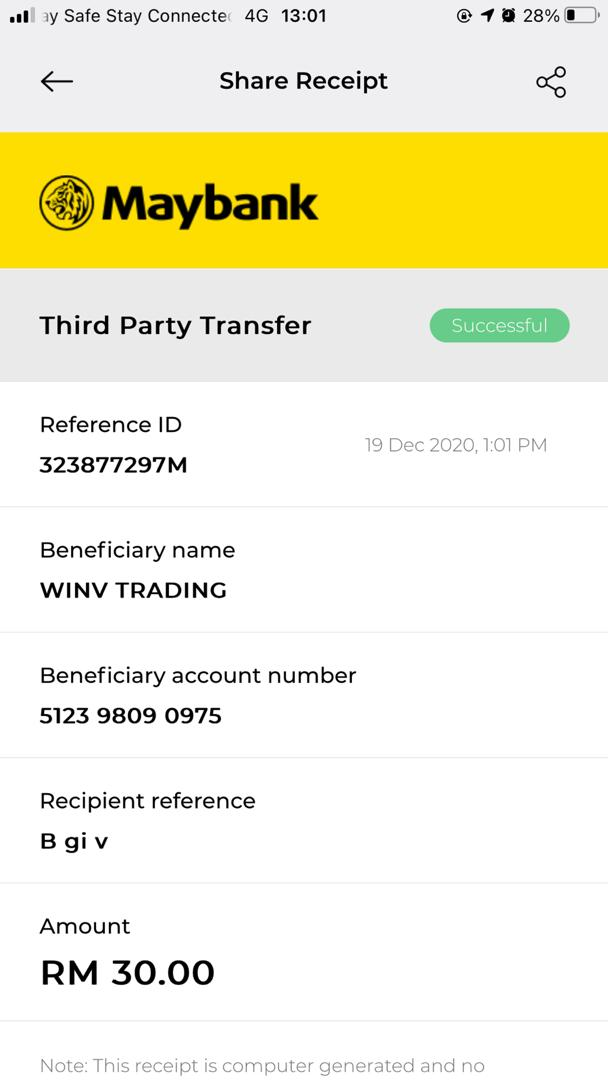
Task: Go back from Share Receipt screen
Action: click(56, 82)
